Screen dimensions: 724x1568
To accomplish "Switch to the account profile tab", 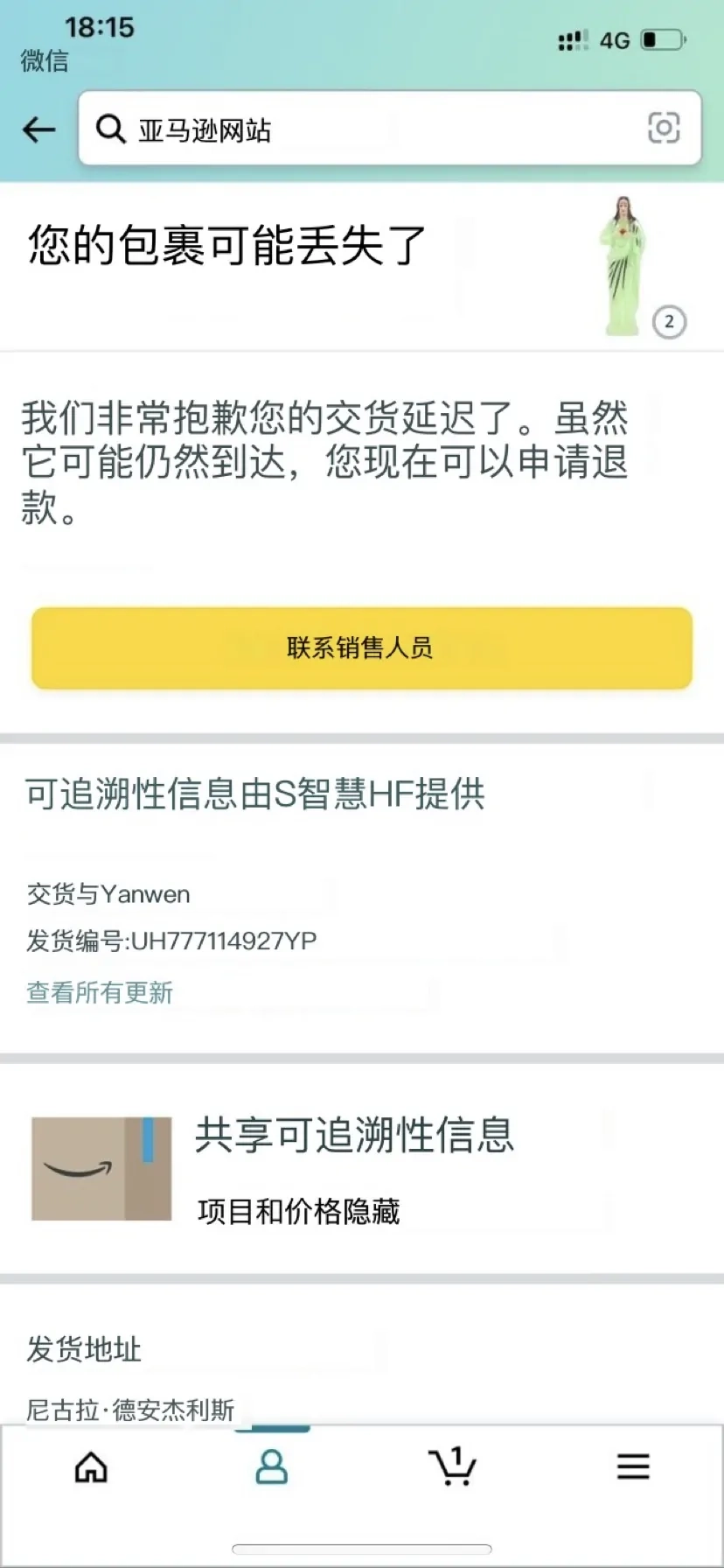I will point(271,1466).
